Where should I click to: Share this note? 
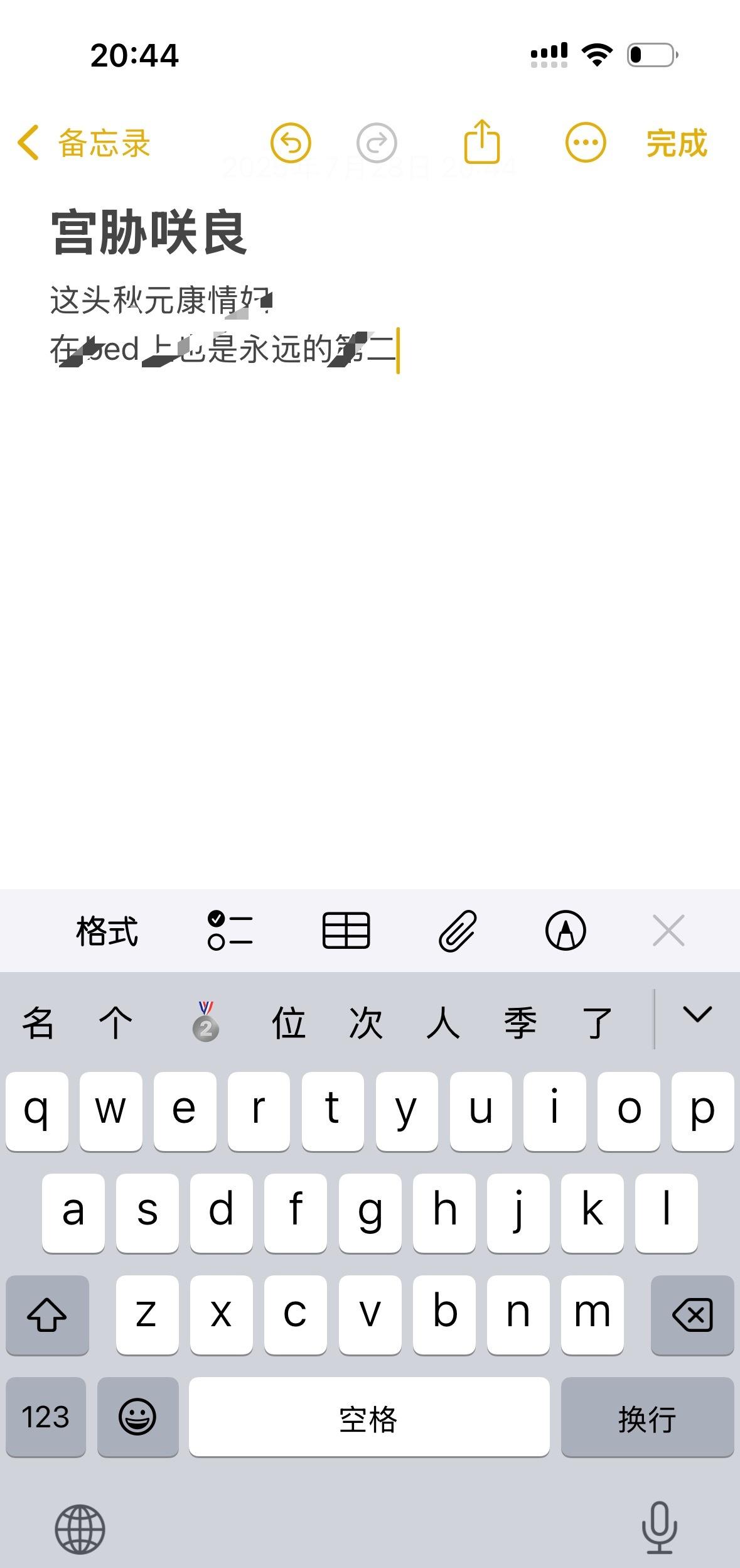[x=482, y=141]
